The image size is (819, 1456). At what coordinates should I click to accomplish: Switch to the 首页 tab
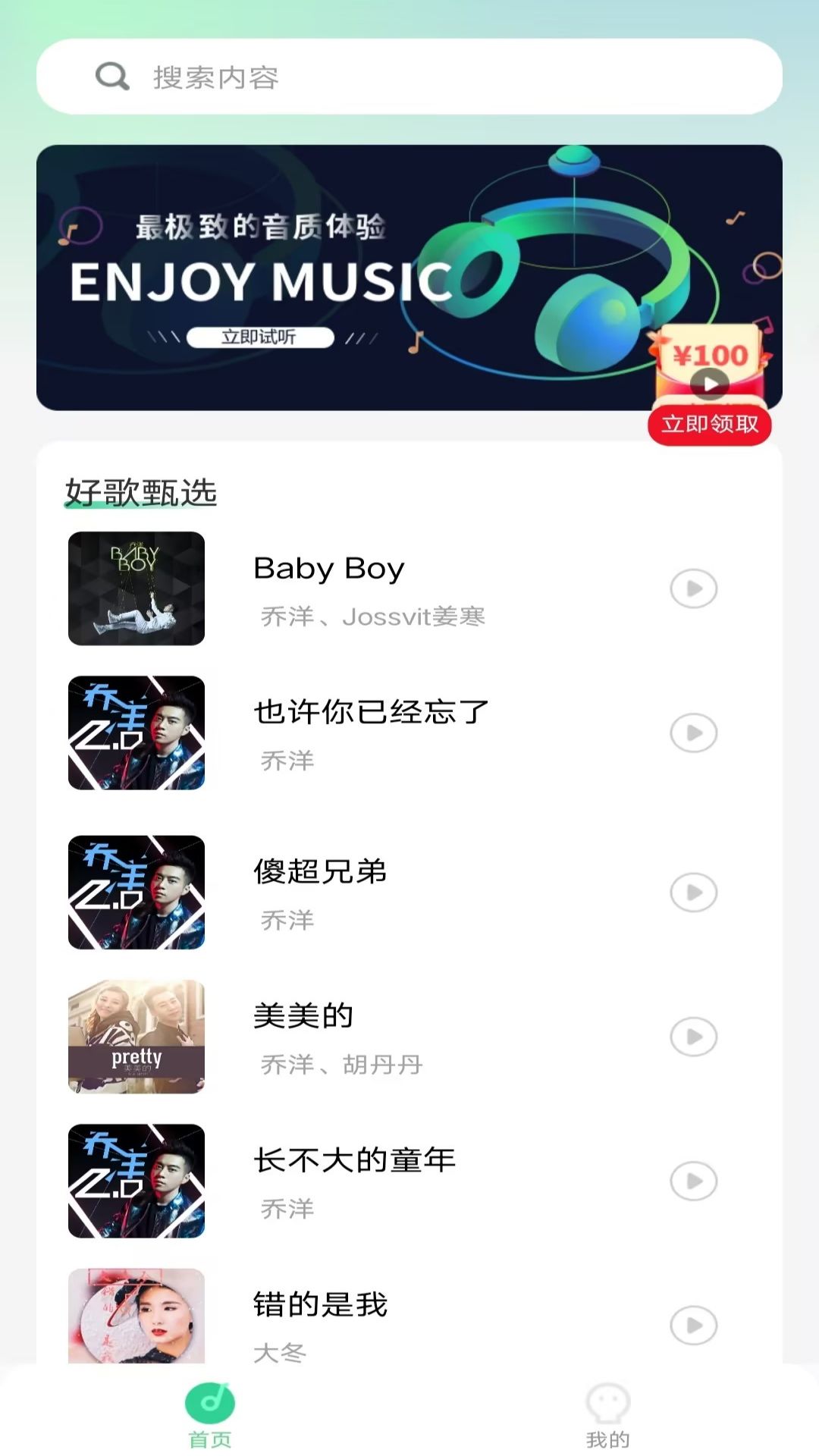[x=210, y=1415]
